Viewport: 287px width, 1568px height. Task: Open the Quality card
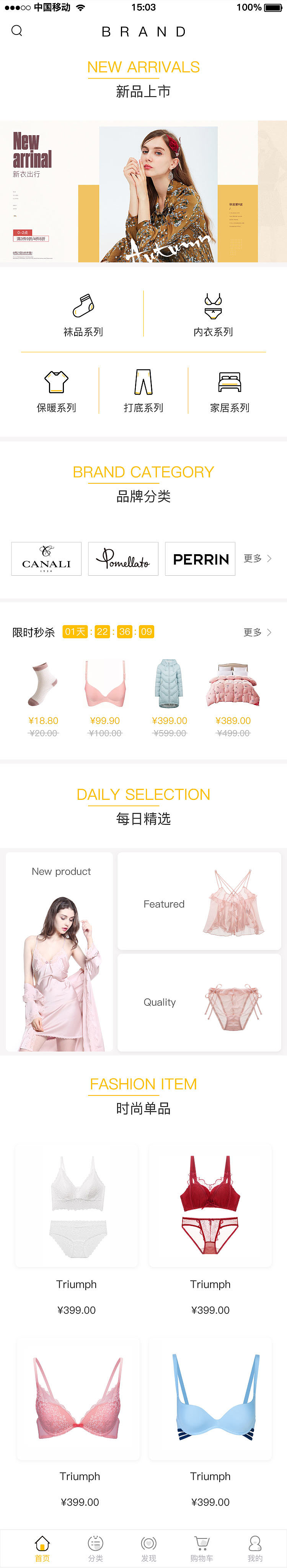coord(199,1001)
